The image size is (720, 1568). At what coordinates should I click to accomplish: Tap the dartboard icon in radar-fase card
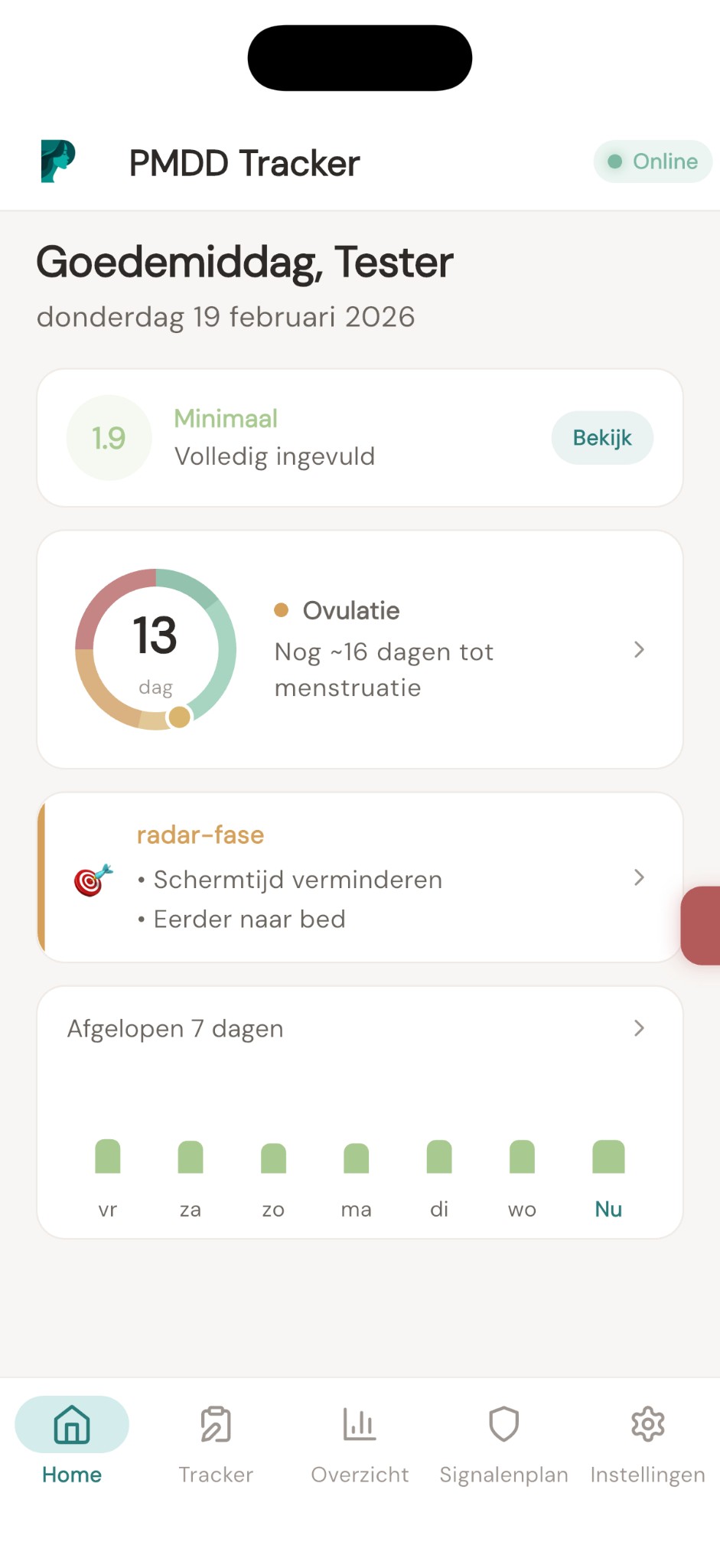90,880
